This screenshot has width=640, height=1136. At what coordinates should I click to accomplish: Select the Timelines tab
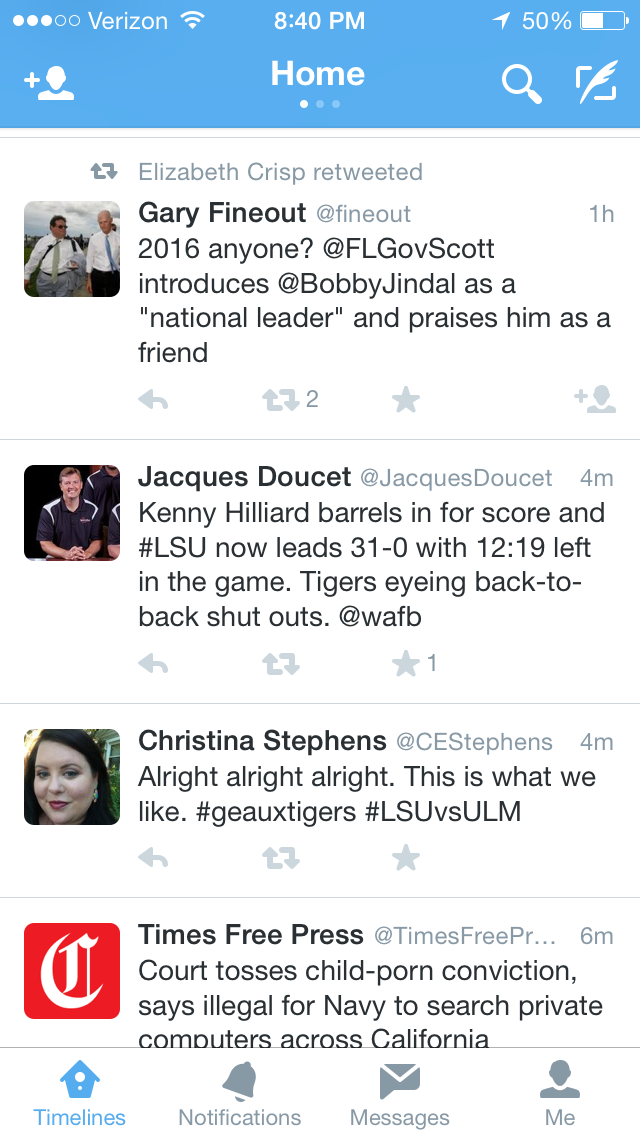pos(80,1094)
